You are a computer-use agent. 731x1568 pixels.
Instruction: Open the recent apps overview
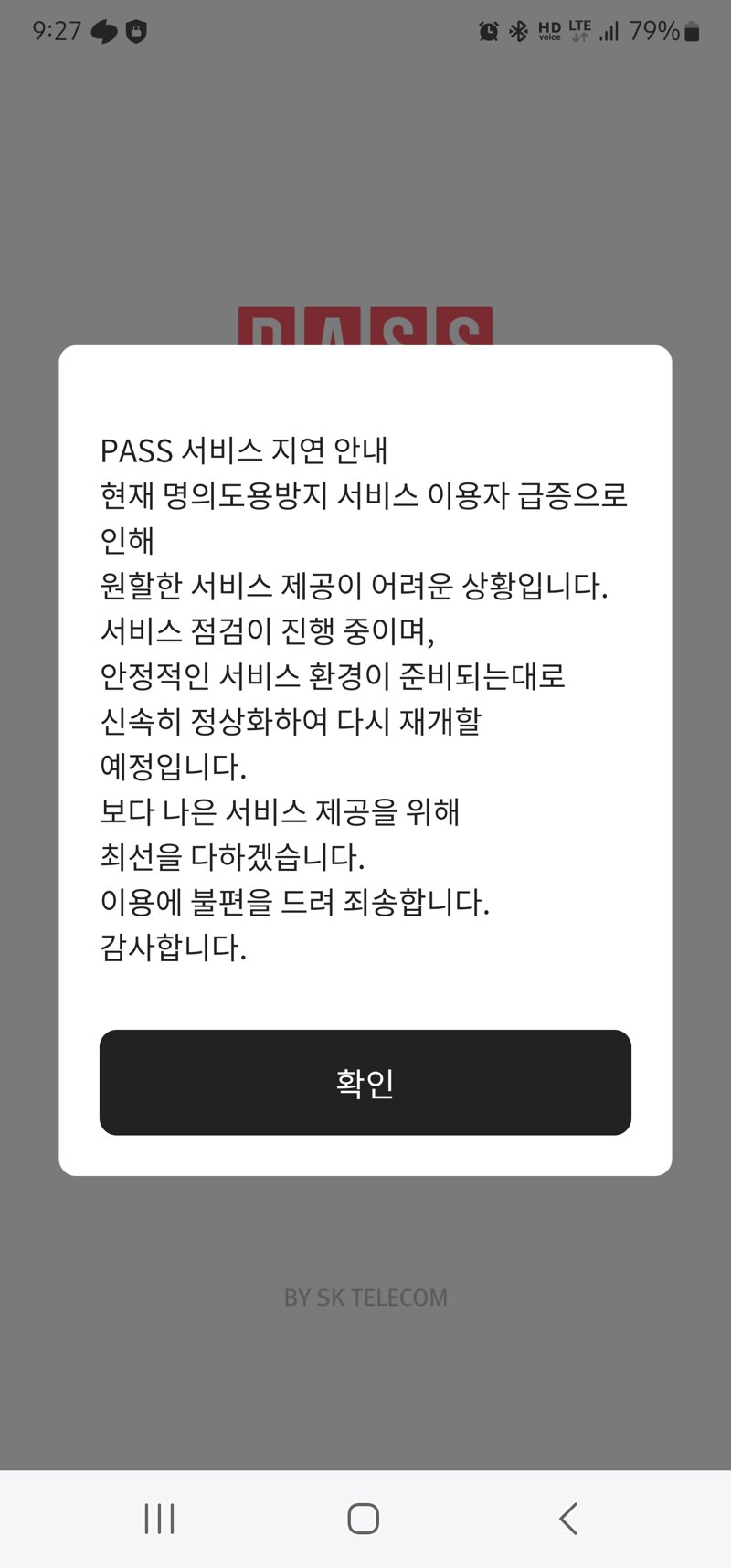[160, 1519]
